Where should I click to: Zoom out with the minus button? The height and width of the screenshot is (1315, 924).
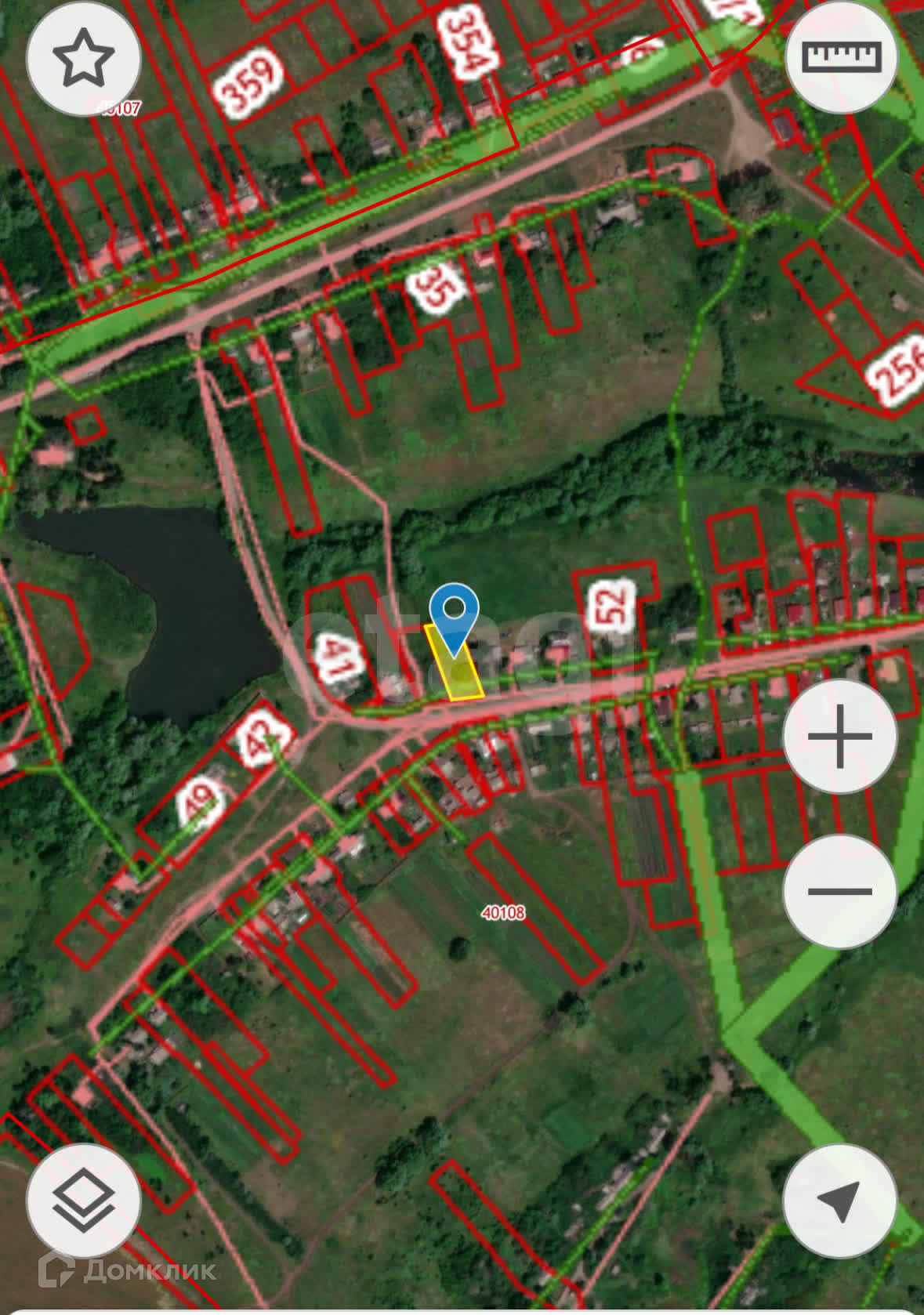(839, 891)
